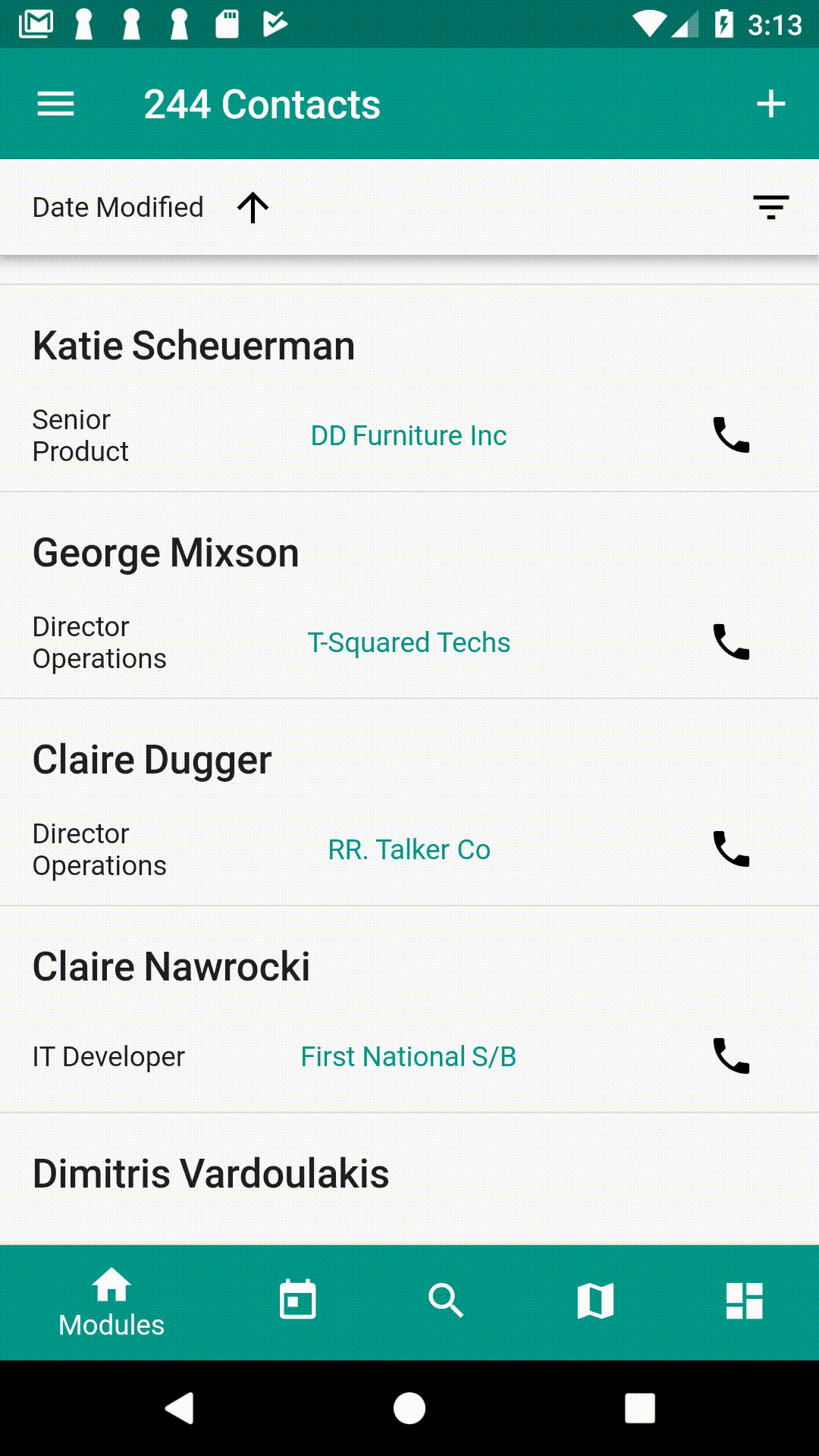Change the Date Modified sort field

[x=118, y=207]
